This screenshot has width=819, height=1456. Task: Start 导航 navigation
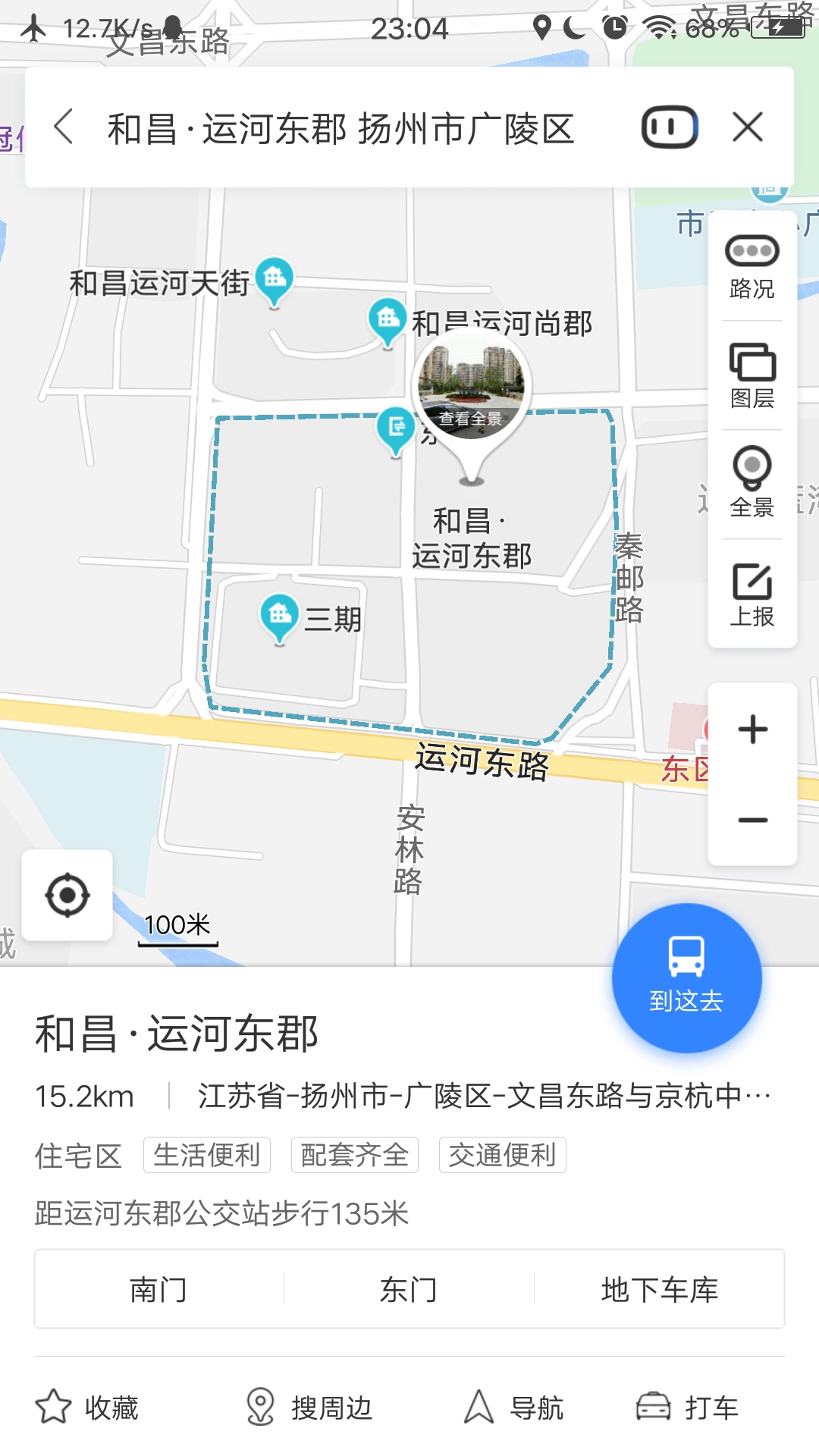click(x=514, y=1407)
